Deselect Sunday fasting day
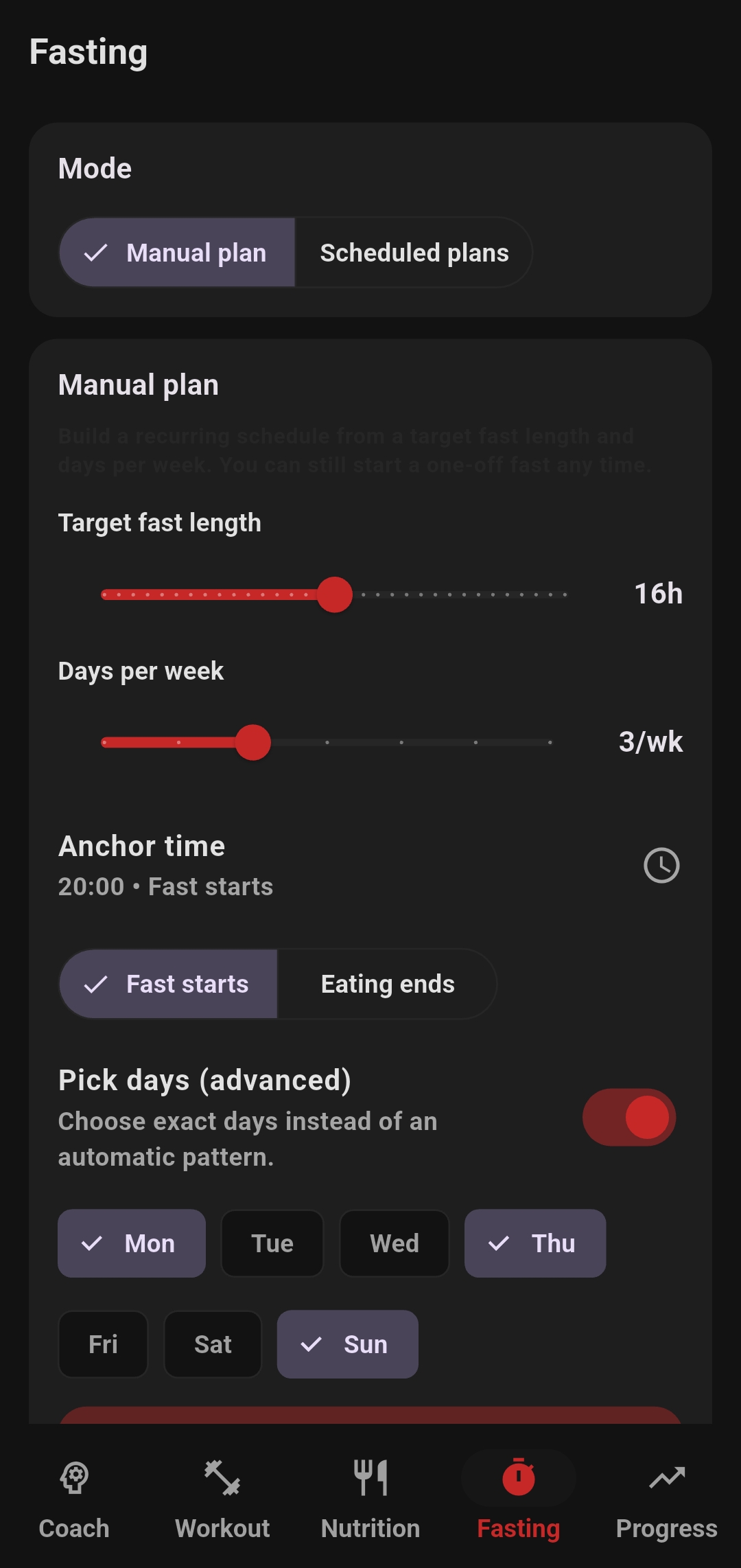The height and width of the screenshot is (1568, 741). click(347, 1344)
